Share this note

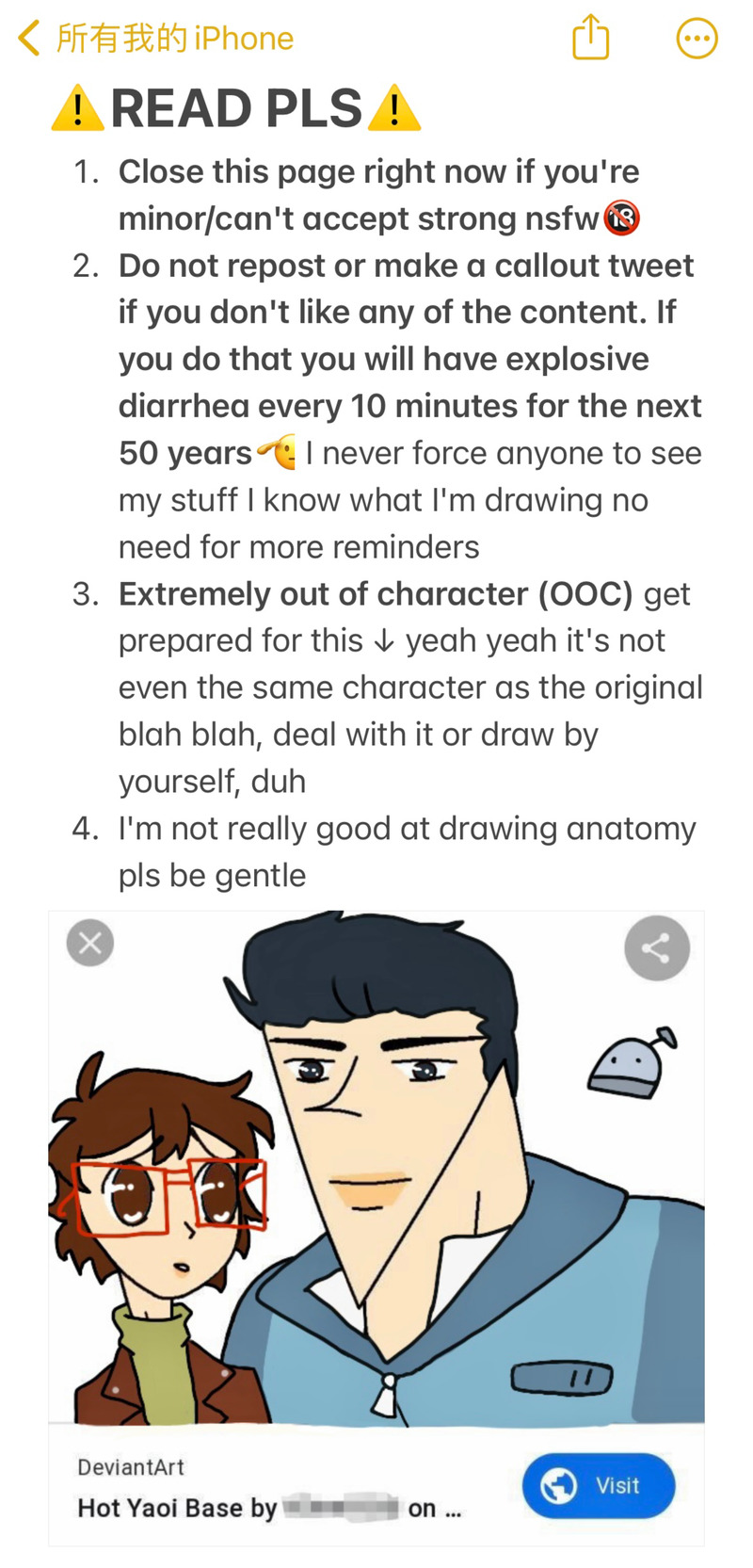point(591,39)
